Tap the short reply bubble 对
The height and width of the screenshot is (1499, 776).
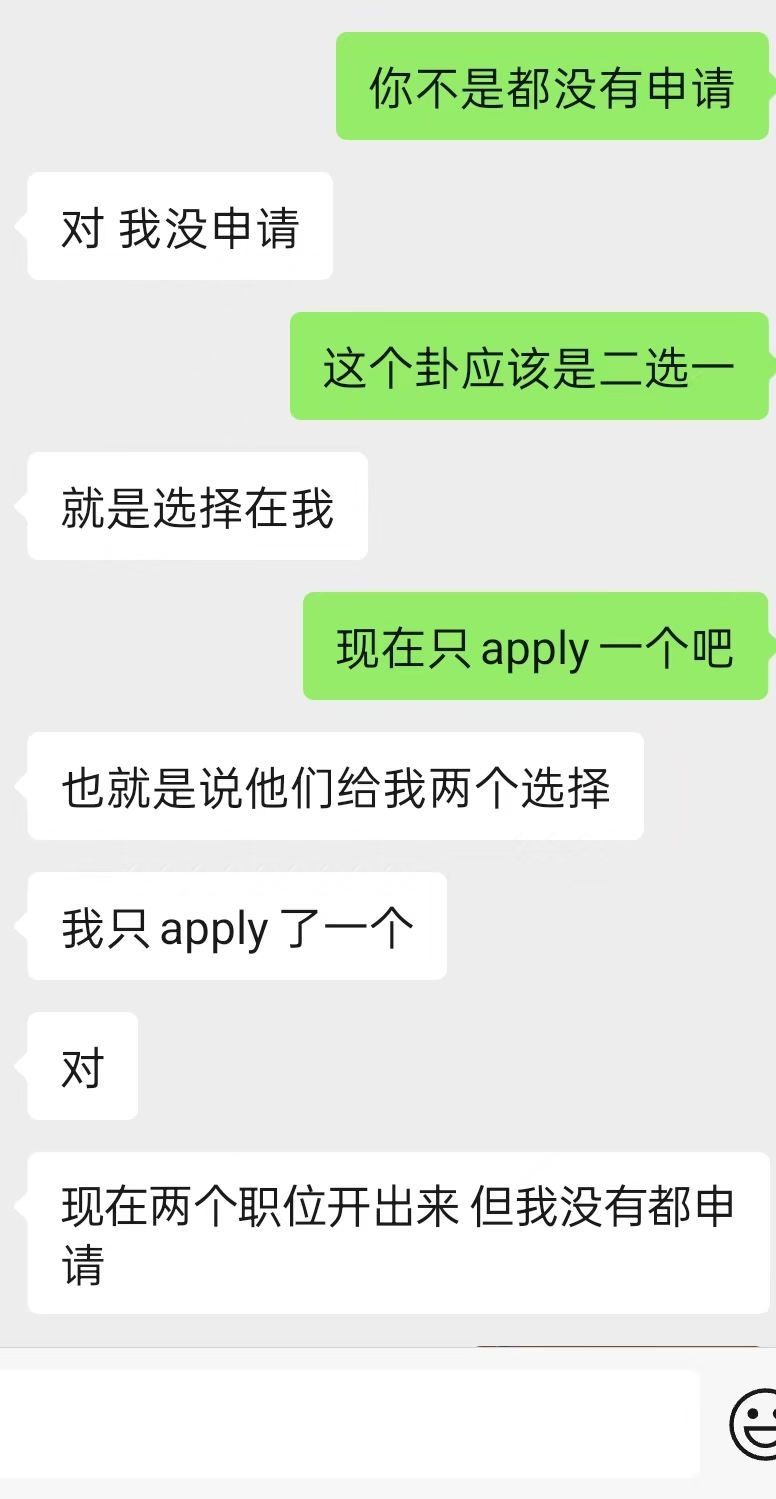pyautogui.click(x=82, y=1066)
